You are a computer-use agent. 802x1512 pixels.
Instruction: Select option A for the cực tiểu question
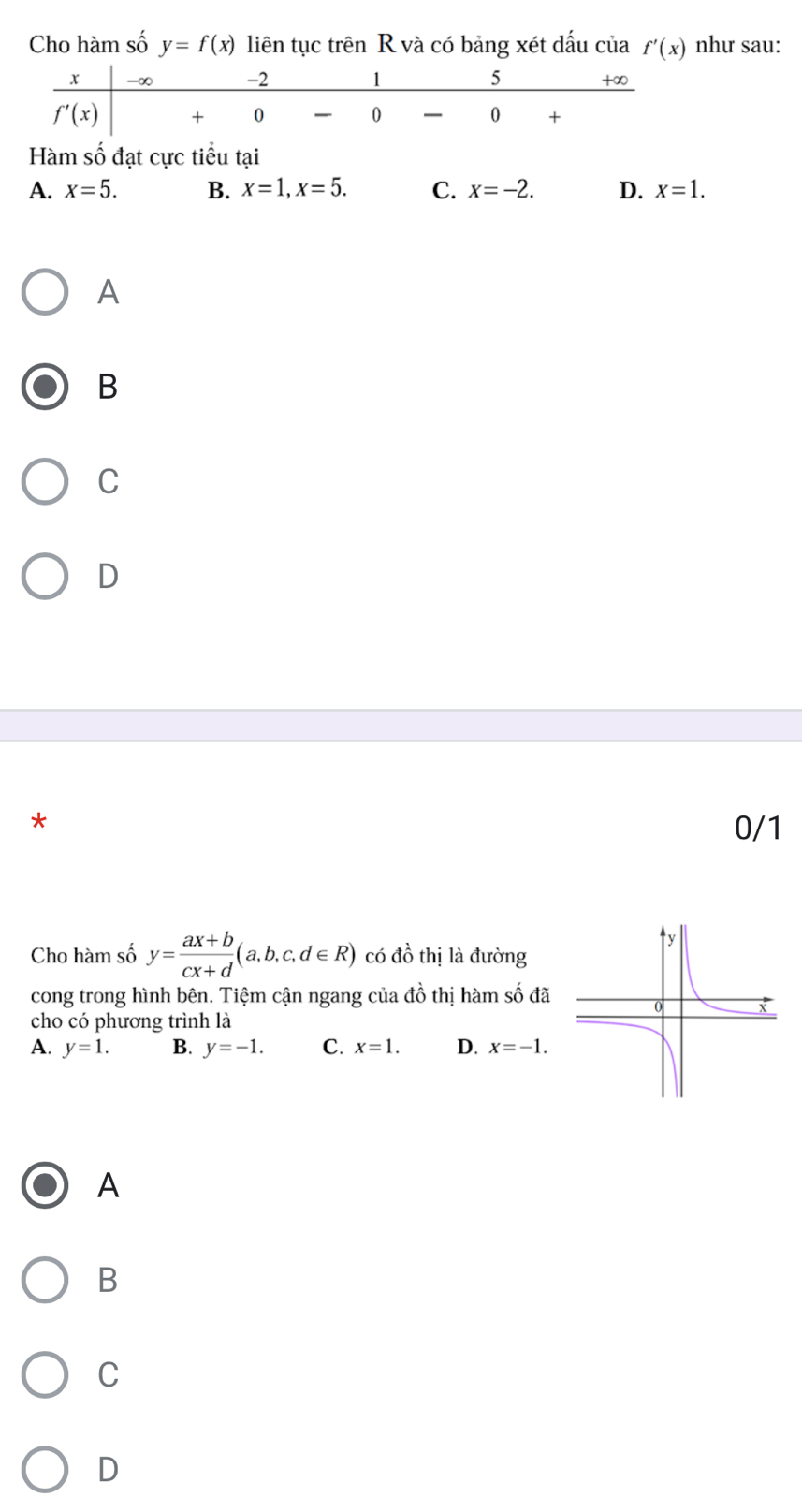pyautogui.click(x=45, y=293)
